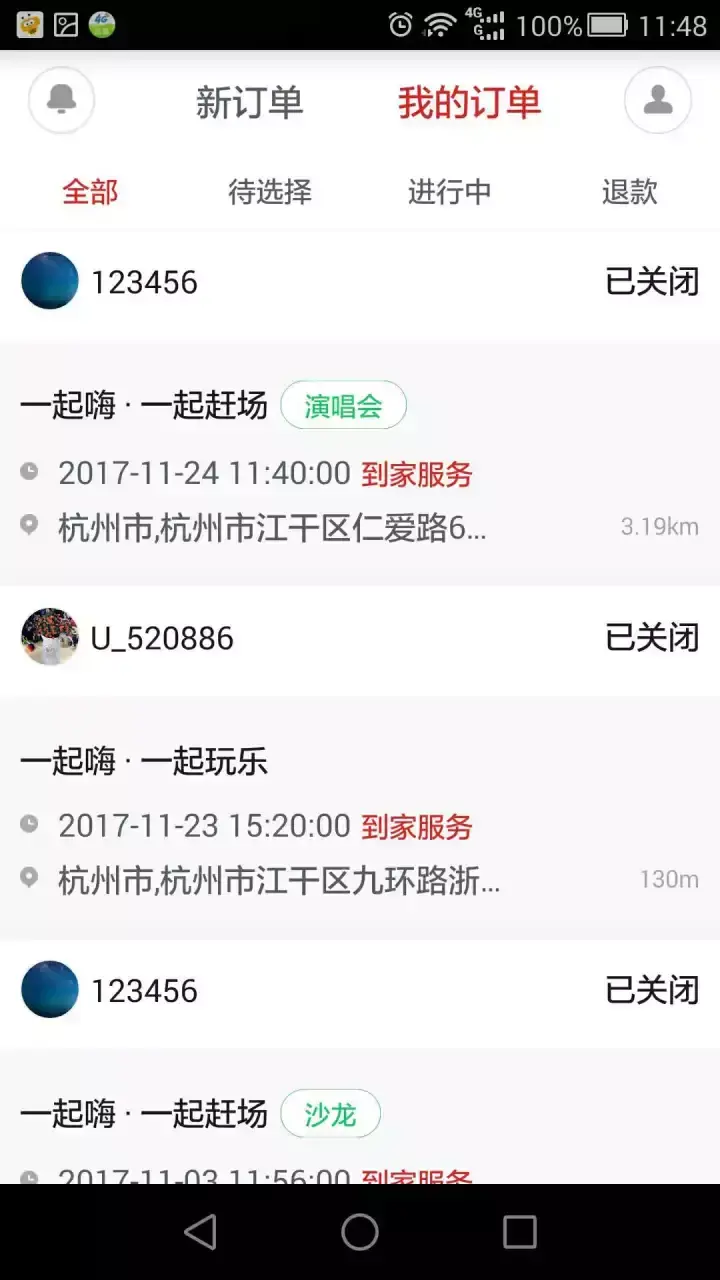Open the 一起玩乐 order from U_520886
The image size is (720, 1280).
pyautogui.click(x=360, y=818)
